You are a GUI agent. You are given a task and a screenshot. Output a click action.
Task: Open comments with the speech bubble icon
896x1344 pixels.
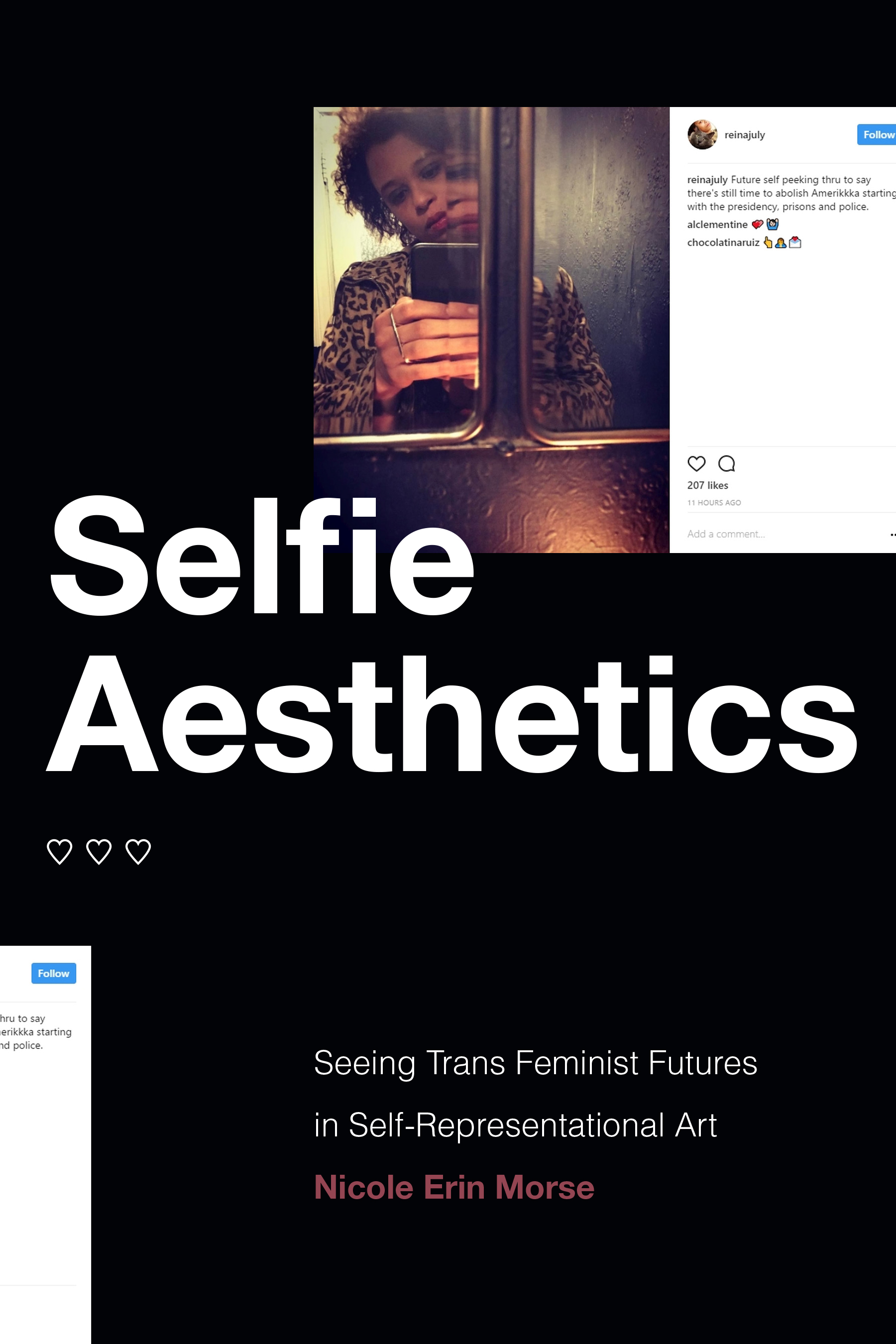point(726,464)
